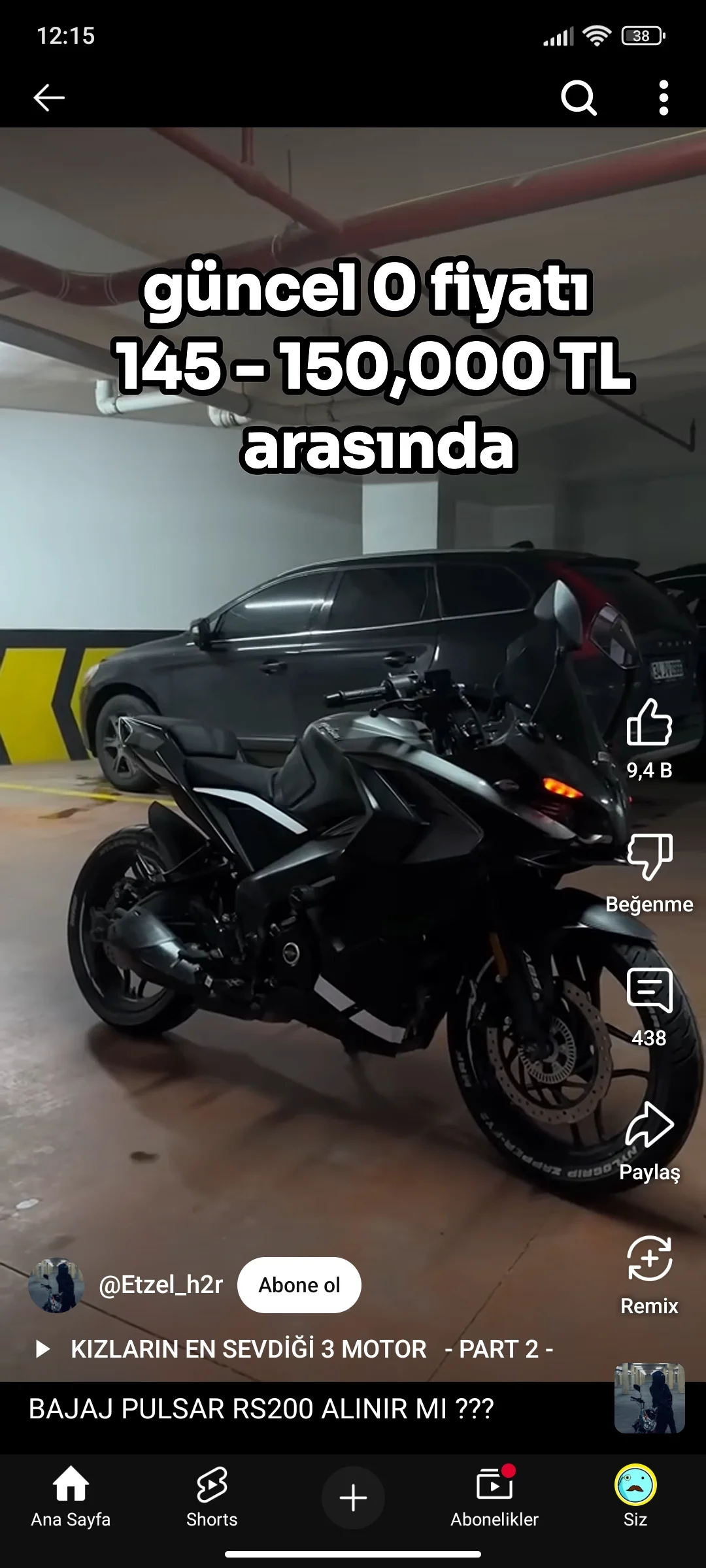
Task: Share the video via Paylaş
Action: coord(649,1125)
